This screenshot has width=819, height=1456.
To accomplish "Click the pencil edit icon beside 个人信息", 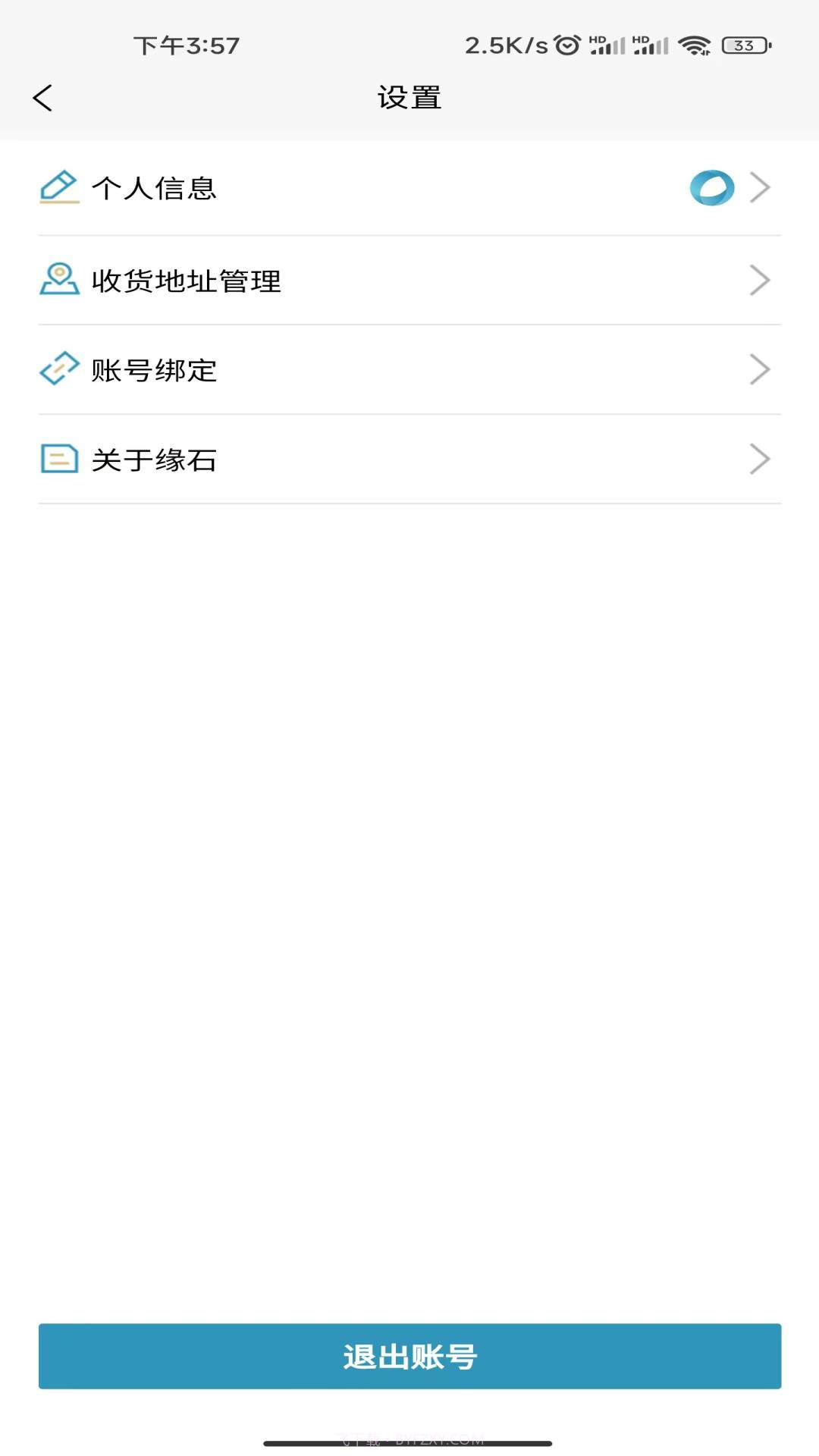I will coord(59,188).
